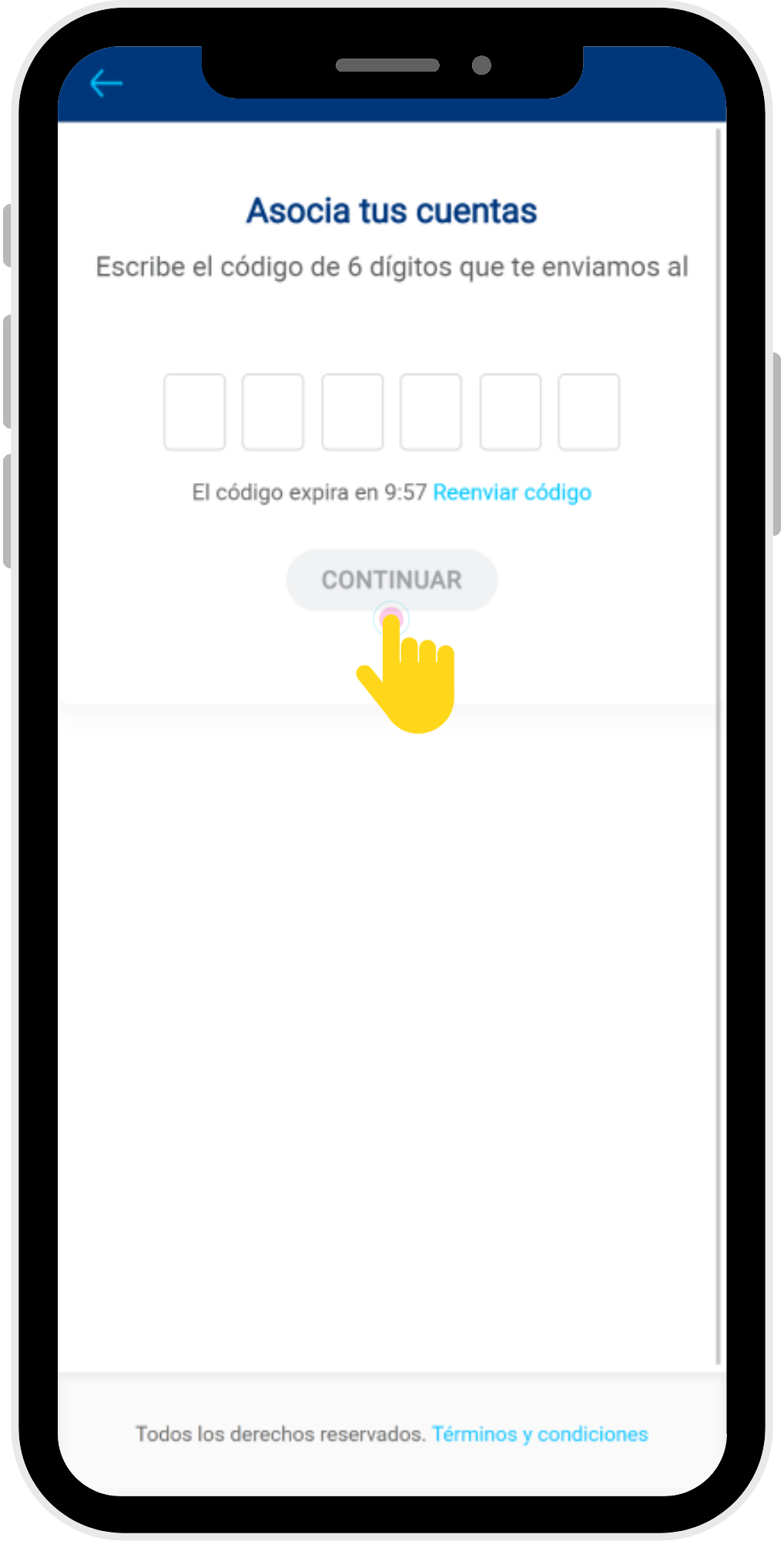Focus the third code digit box
The height and width of the screenshot is (1541, 784).
[x=352, y=412]
